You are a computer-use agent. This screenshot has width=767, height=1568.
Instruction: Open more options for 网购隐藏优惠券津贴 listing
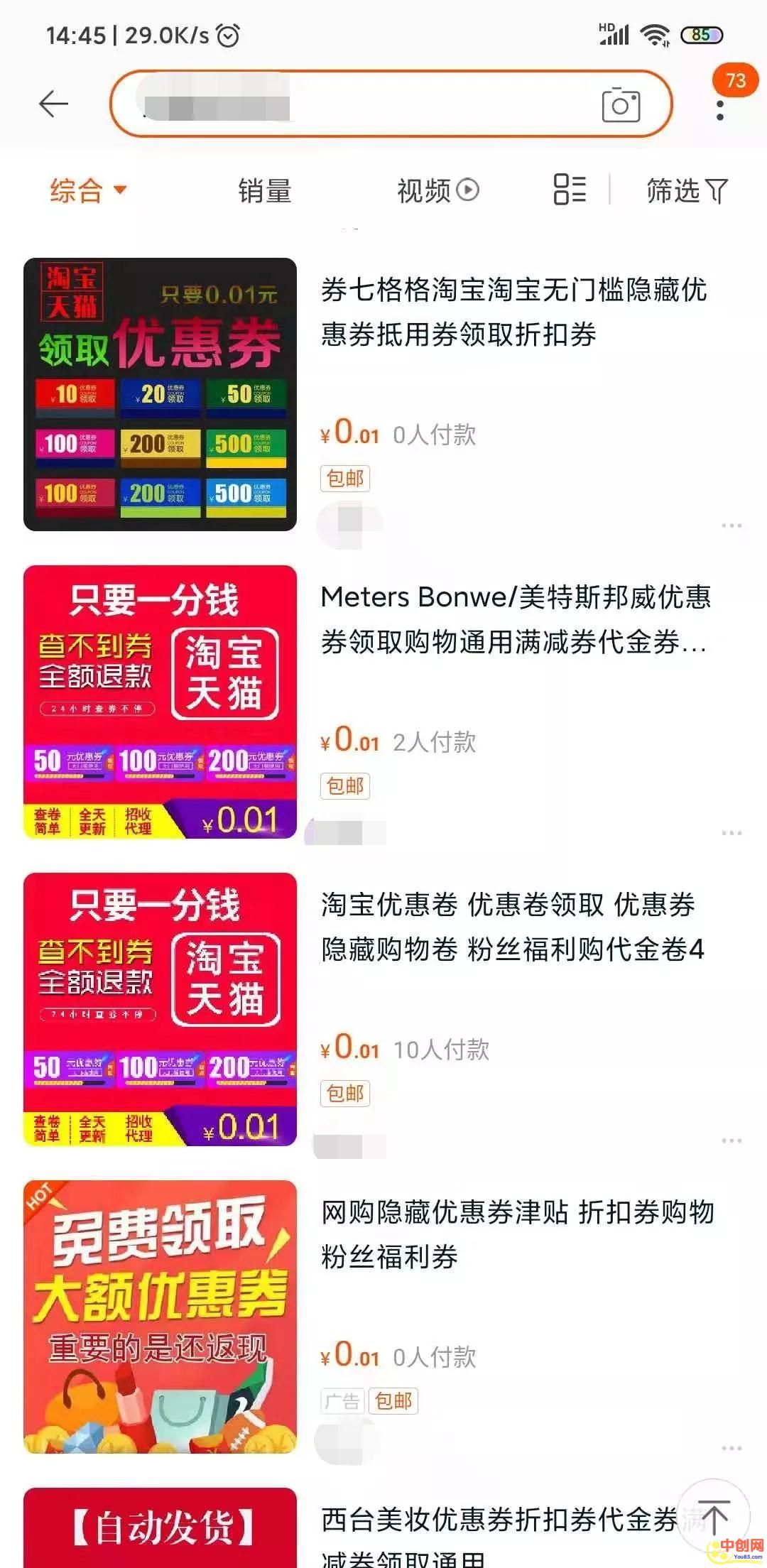[731, 1448]
